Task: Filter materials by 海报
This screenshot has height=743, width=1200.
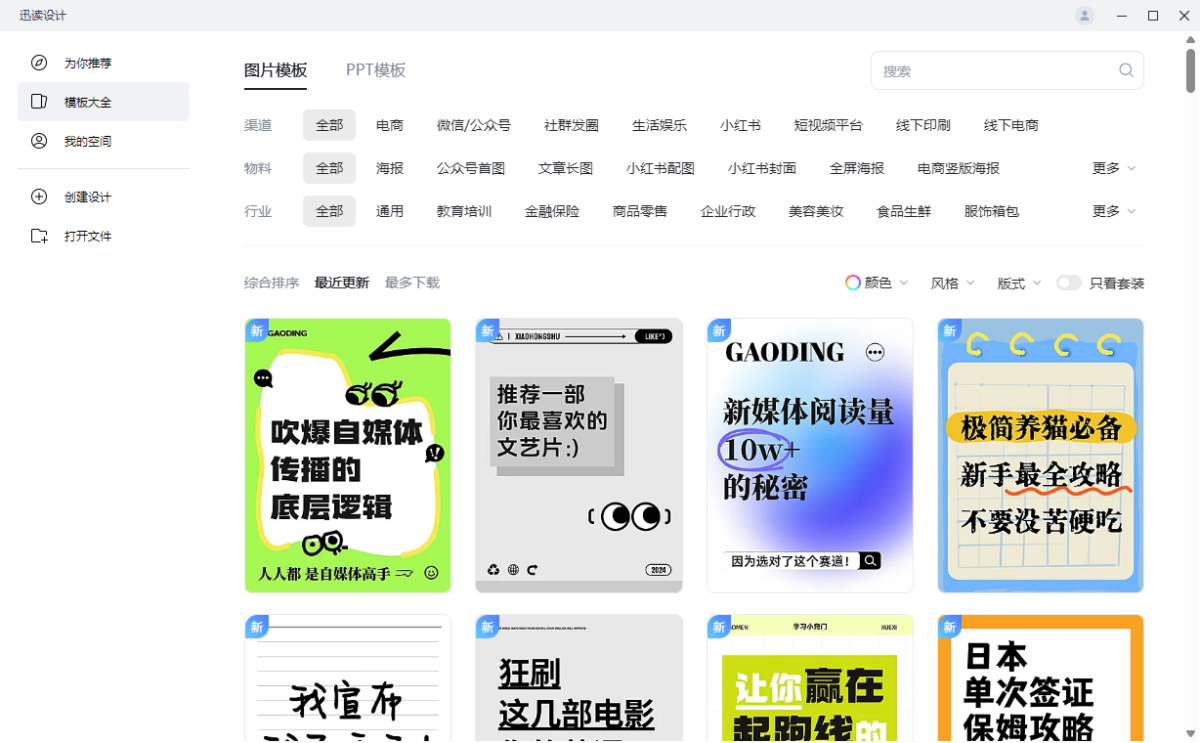Action: (x=390, y=168)
